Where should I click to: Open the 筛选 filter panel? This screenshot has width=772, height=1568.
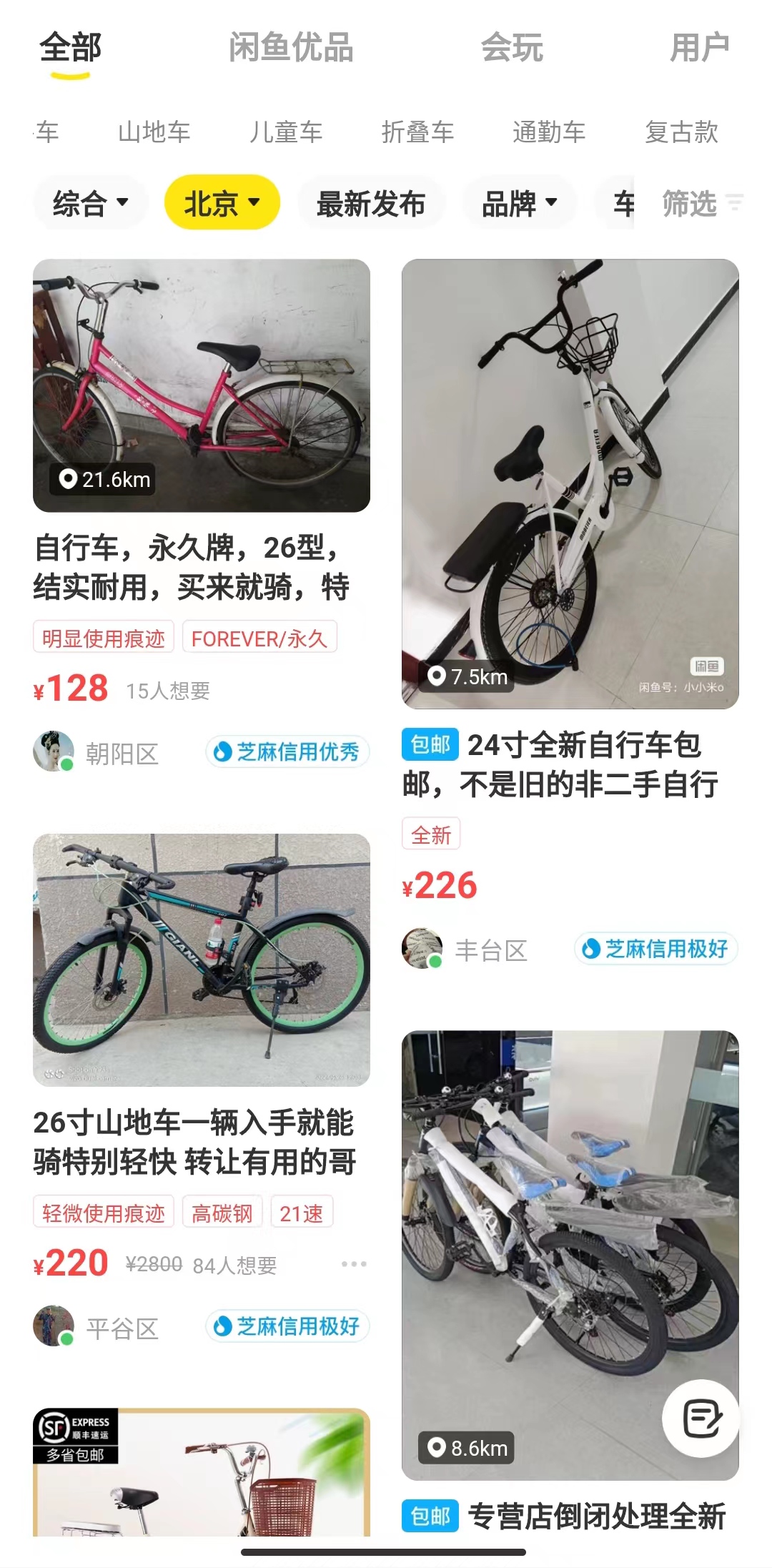point(701,203)
